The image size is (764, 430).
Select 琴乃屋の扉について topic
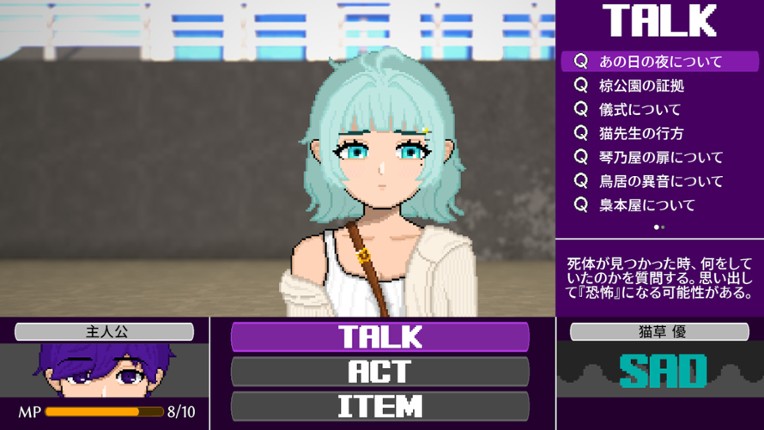click(x=660, y=158)
